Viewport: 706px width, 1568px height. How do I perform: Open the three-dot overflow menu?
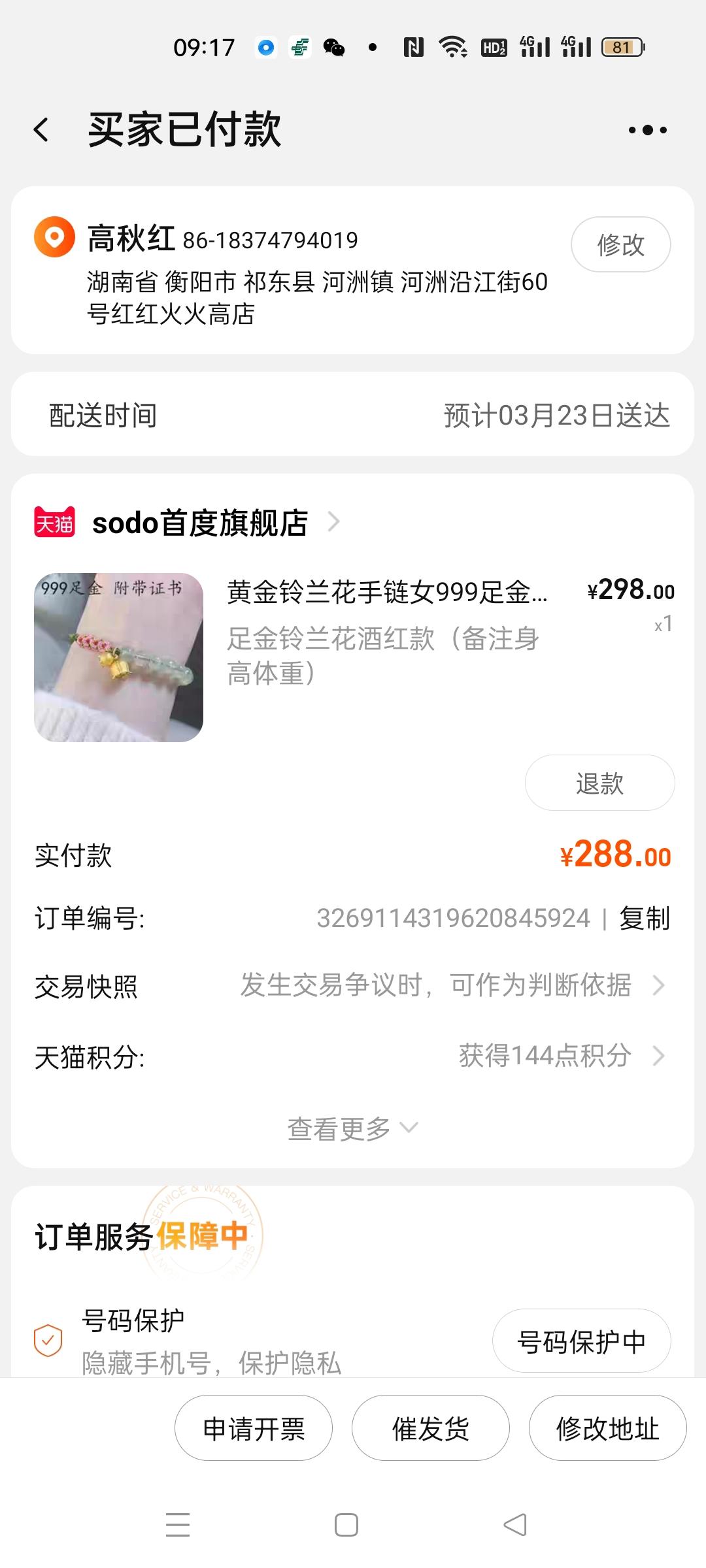click(647, 130)
